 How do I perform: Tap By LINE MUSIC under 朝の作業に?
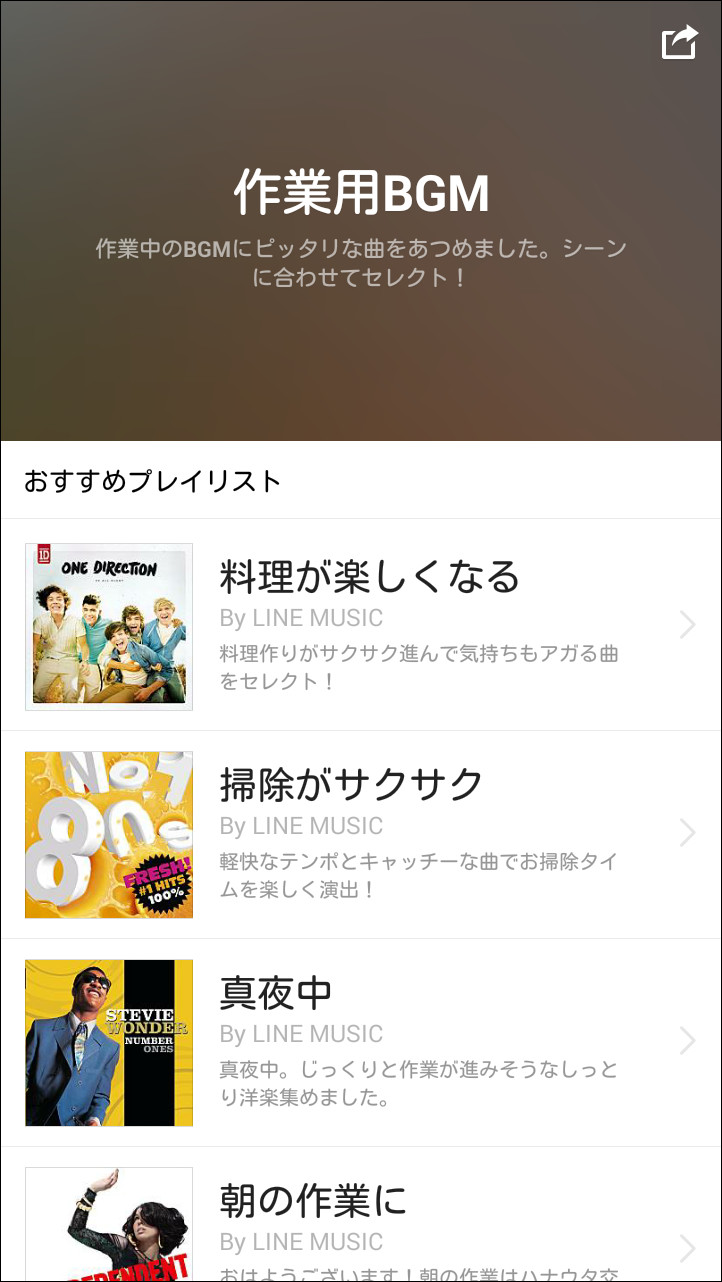300,1242
